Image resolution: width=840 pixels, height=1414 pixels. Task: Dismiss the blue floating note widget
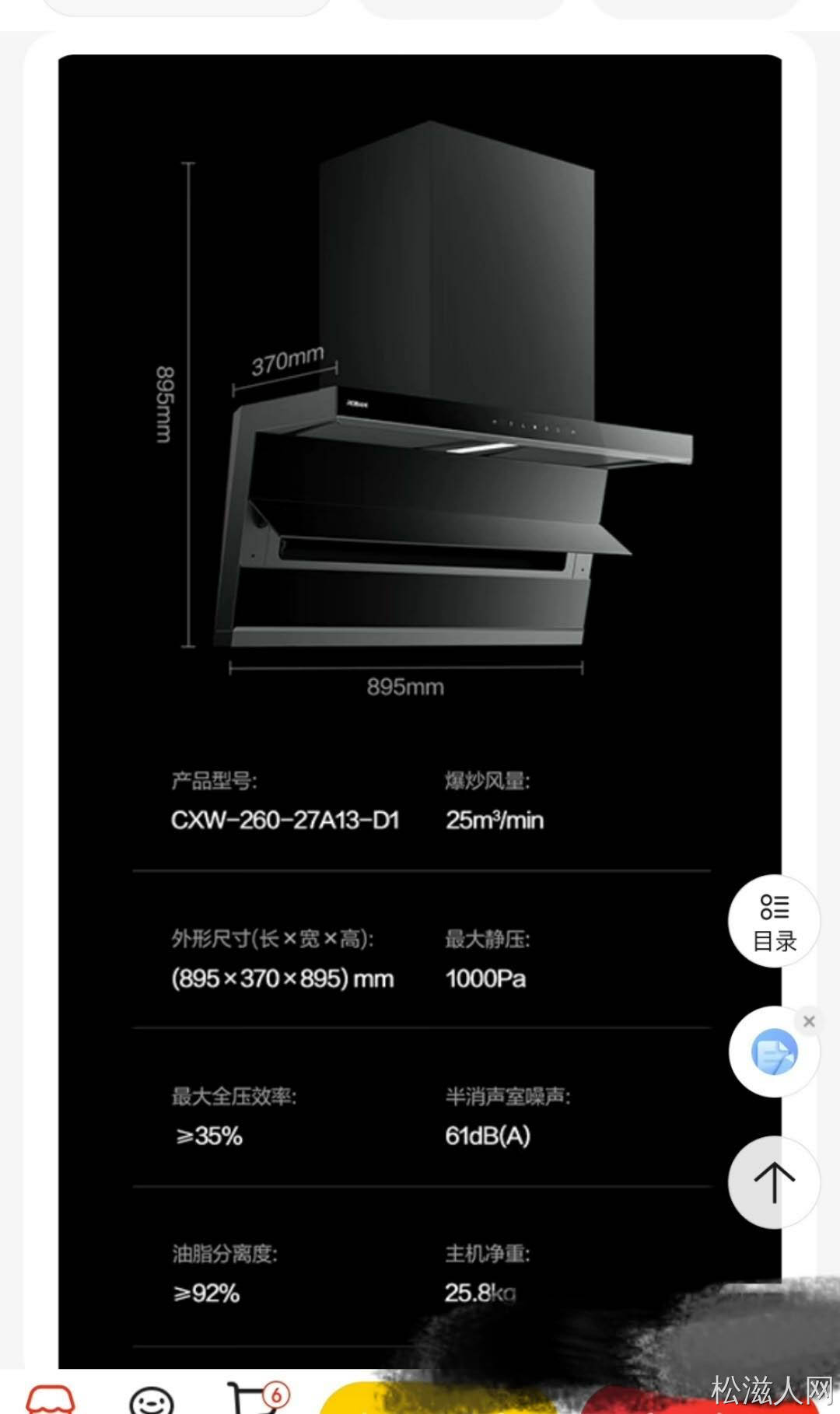point(809,1021)
